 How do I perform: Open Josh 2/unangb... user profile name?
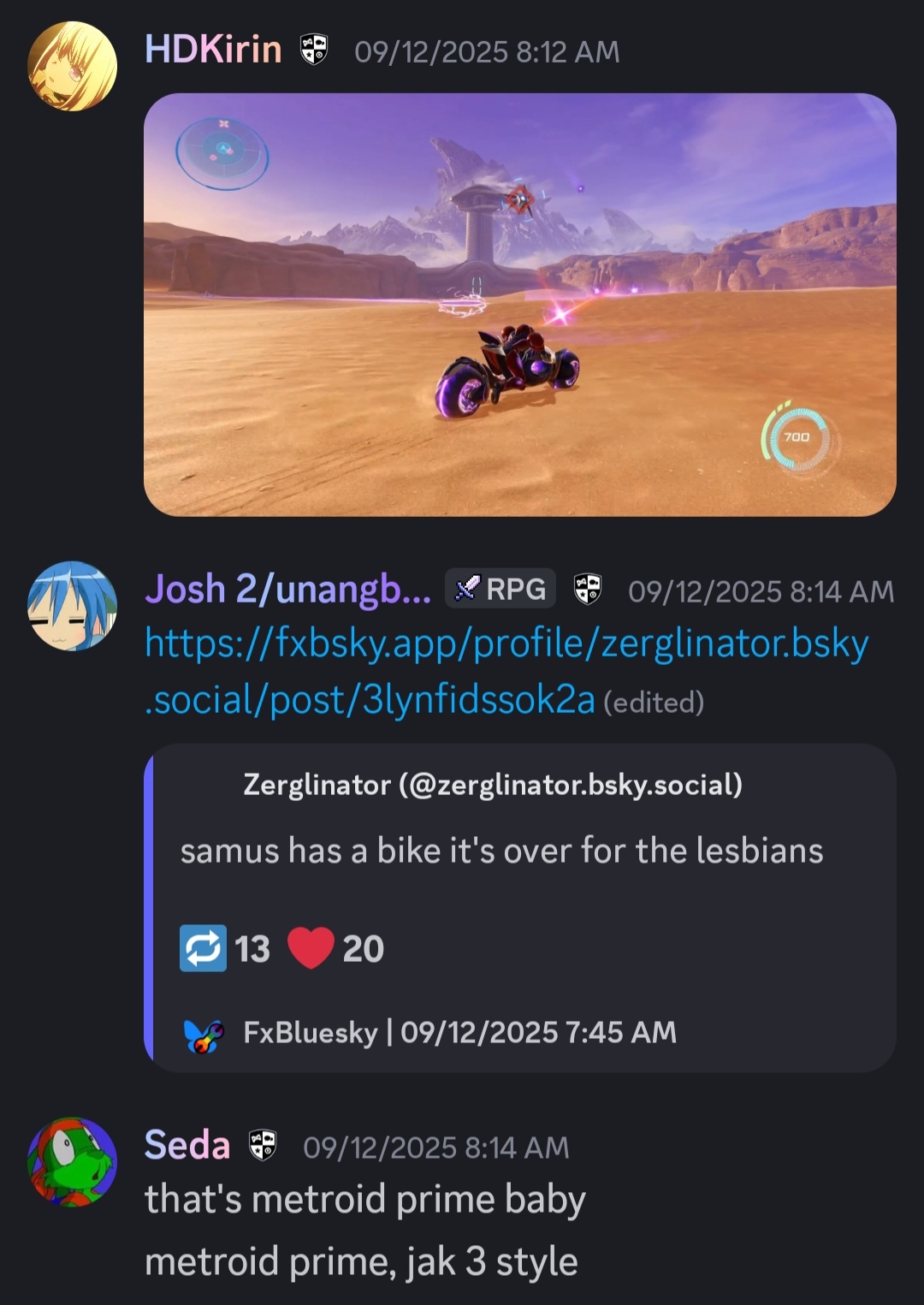pos(287,590)
